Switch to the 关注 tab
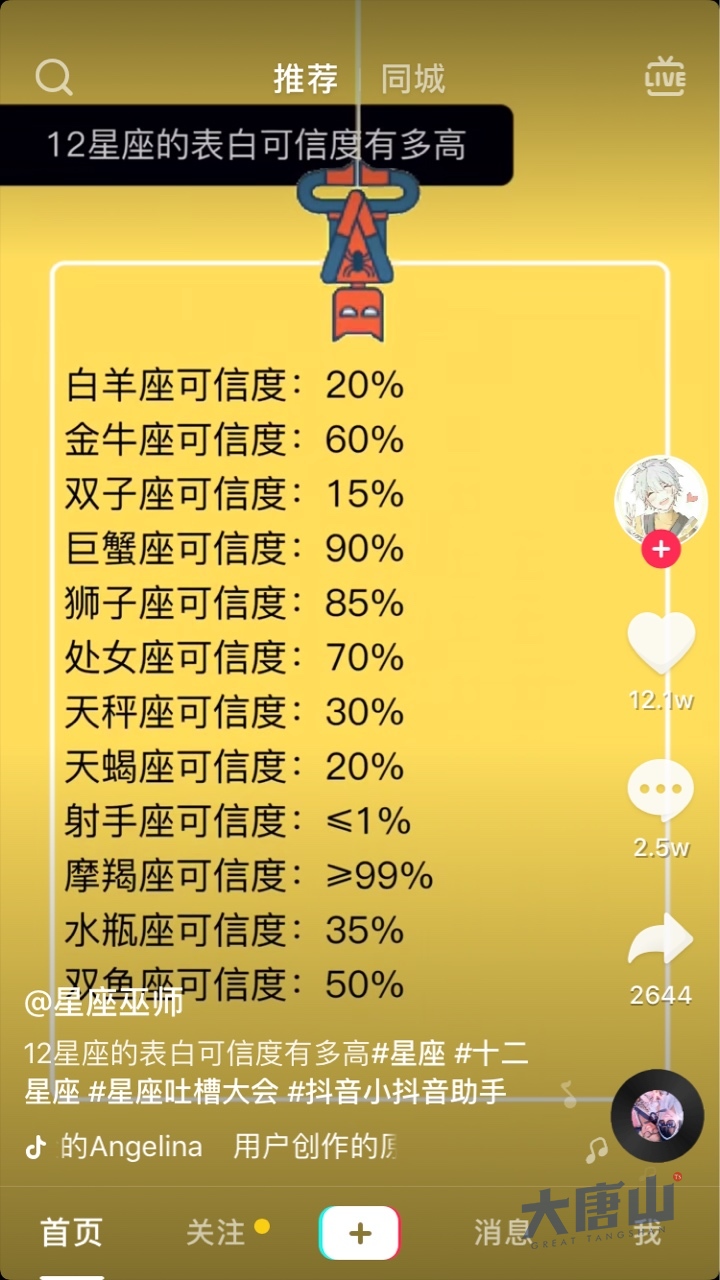 point(216,1232)
